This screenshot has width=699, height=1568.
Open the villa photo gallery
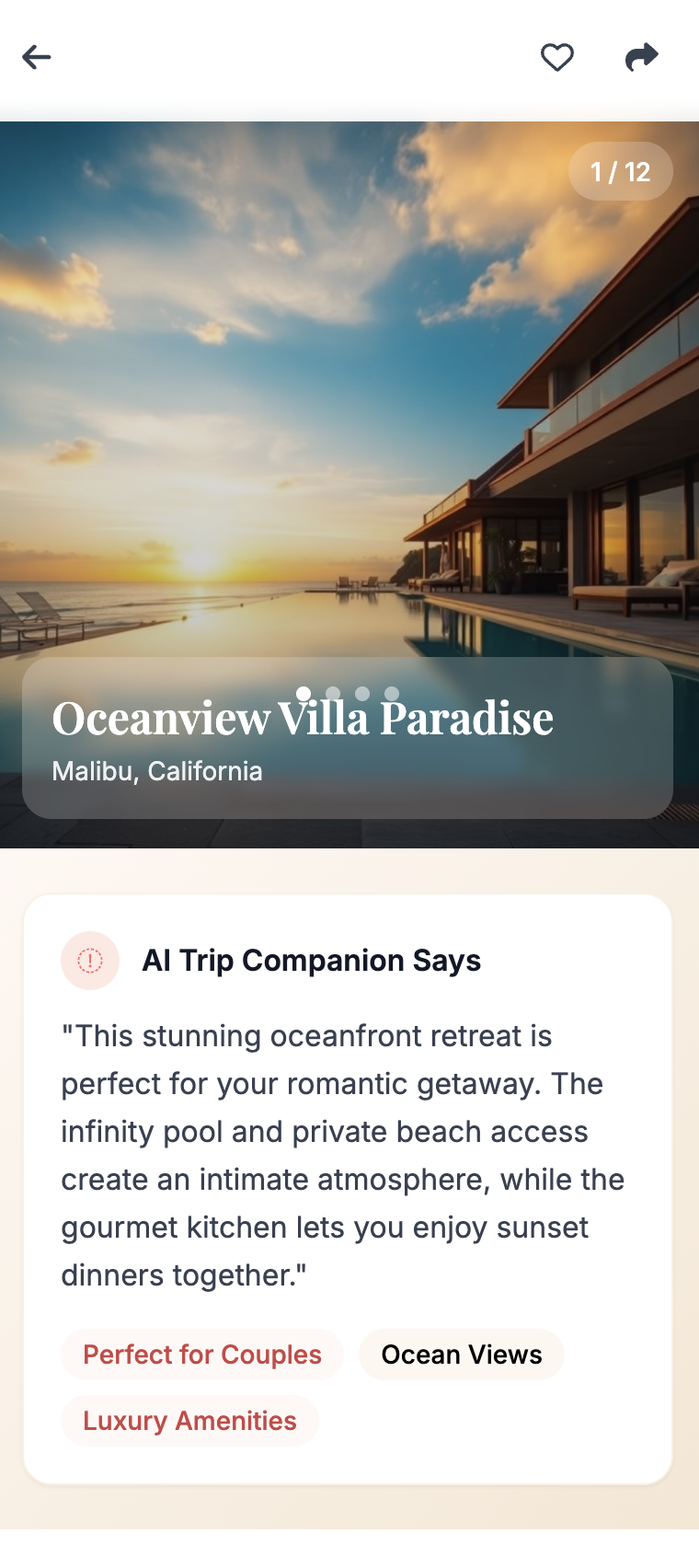(349, 386)
